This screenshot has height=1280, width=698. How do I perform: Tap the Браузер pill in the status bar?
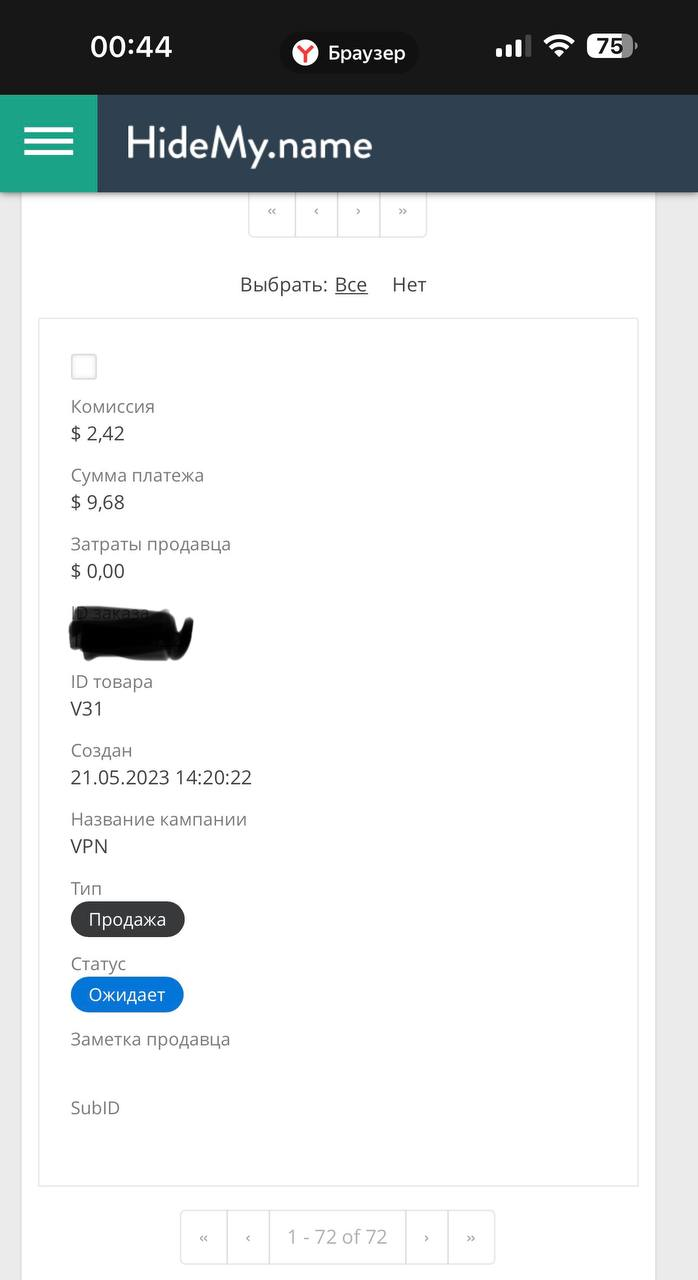click(x=349, y=53)
